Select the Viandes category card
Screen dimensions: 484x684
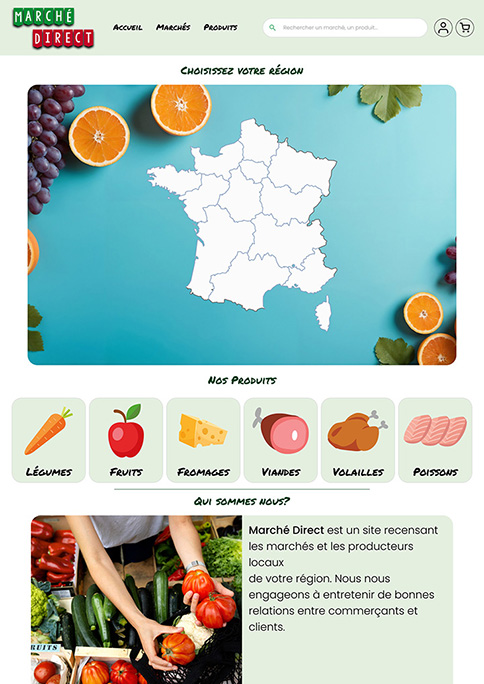(281, 440)
